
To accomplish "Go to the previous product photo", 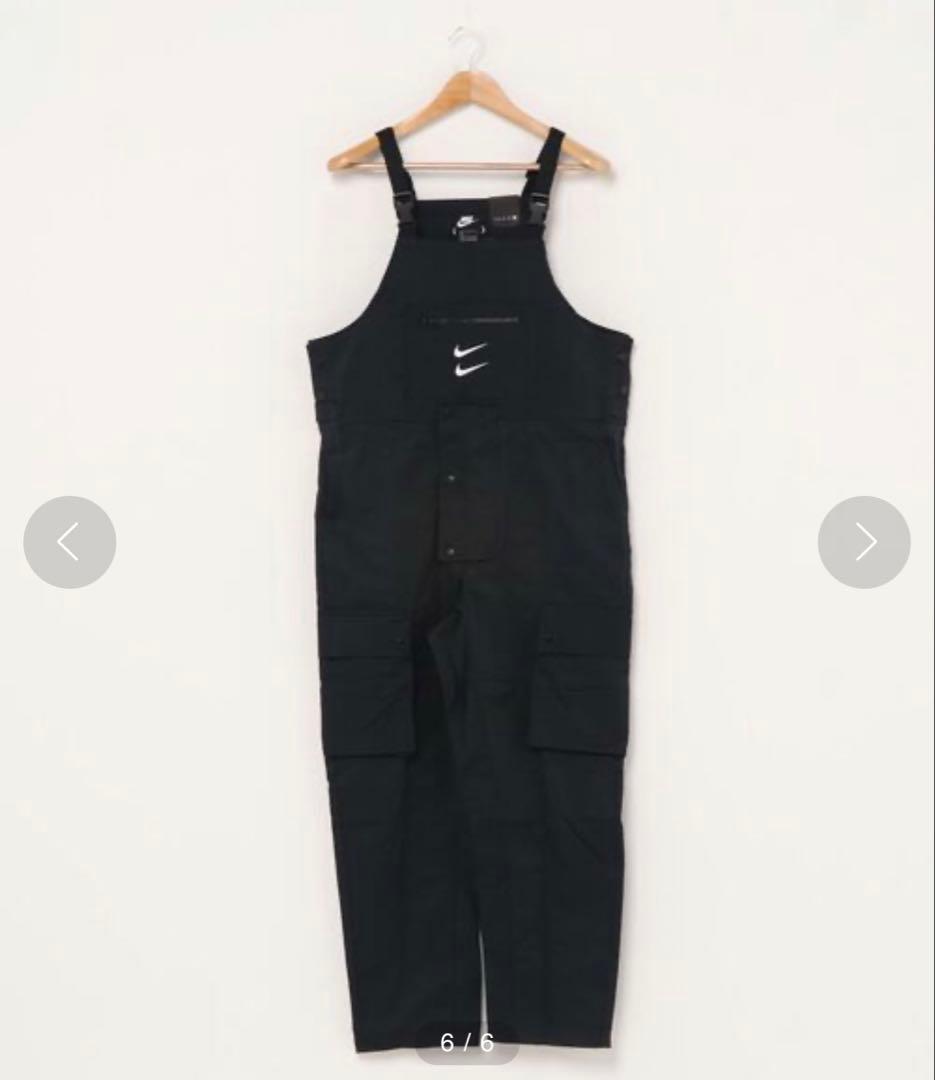I will (69, 542).
